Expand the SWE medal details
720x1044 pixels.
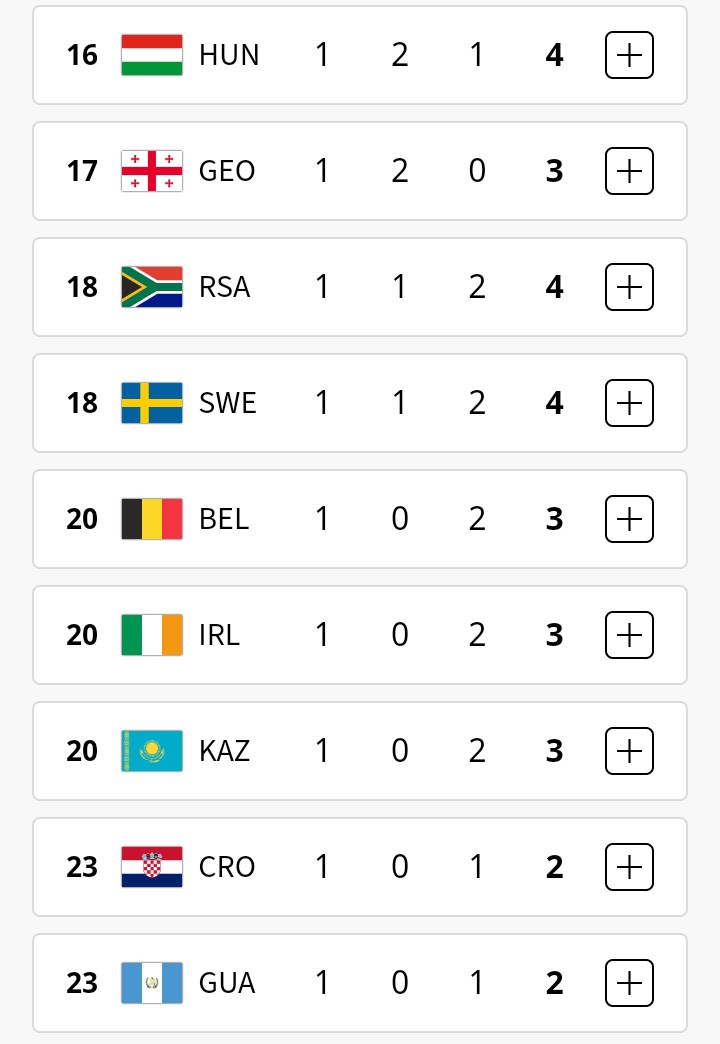pyautogui.click(x=629, y=403)
